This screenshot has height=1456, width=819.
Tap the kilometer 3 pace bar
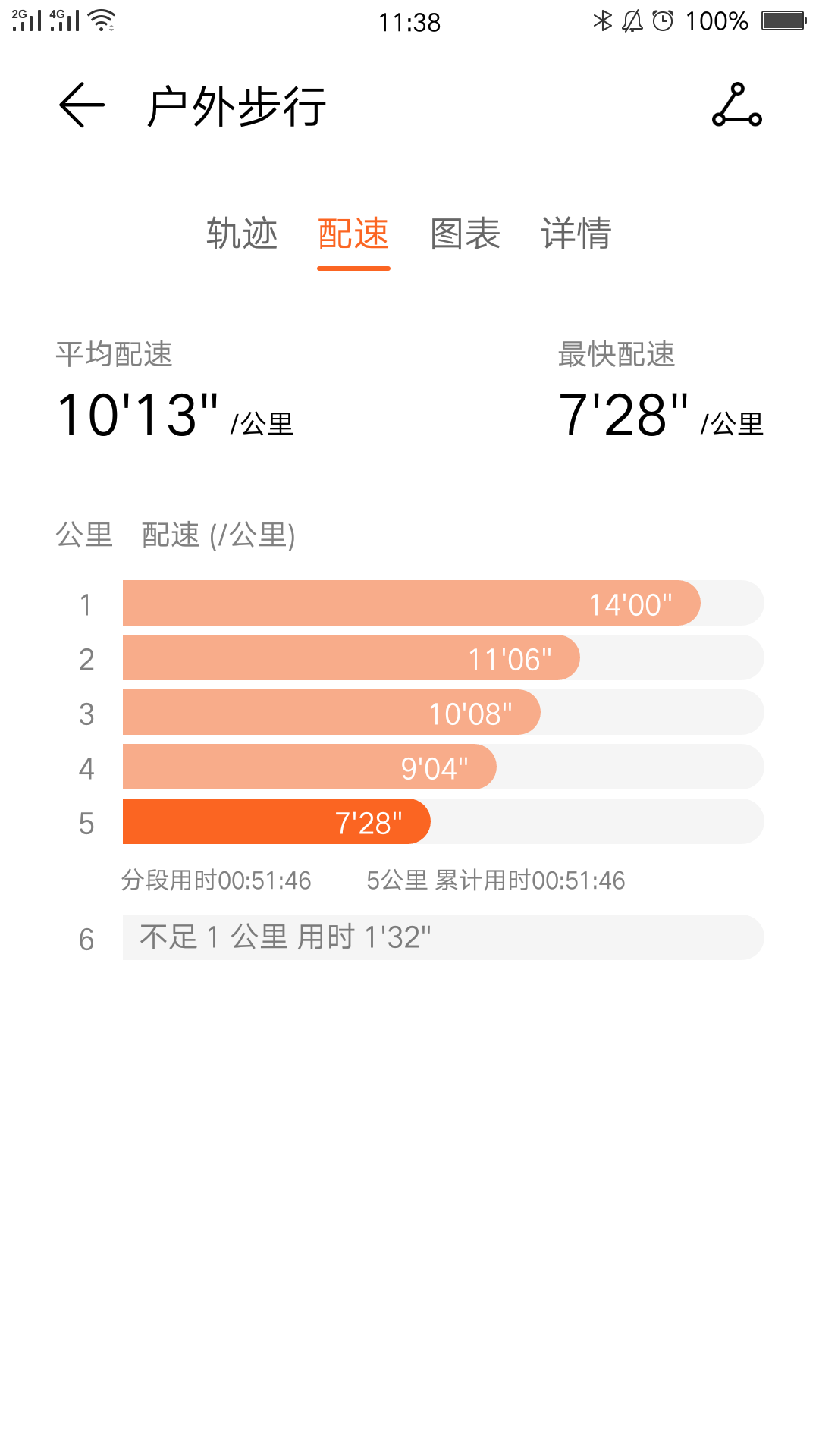click(x=330, y=713)
